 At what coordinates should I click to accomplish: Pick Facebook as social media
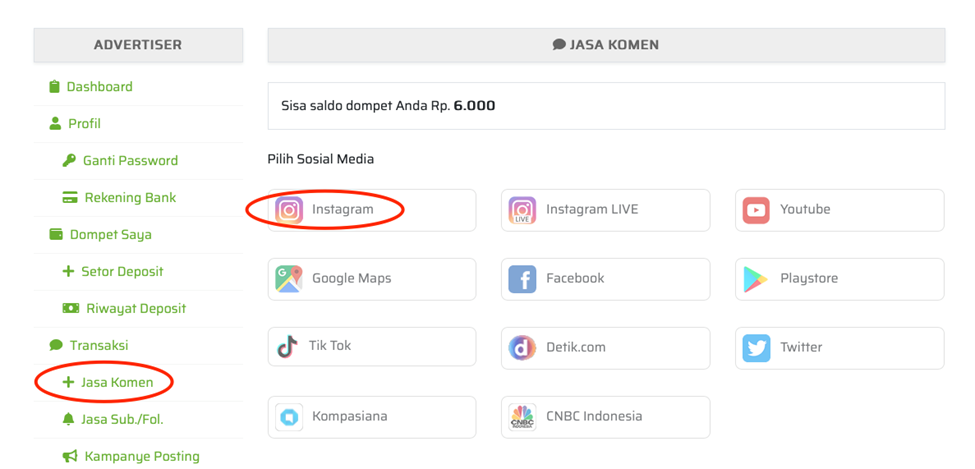coord(605,279)
